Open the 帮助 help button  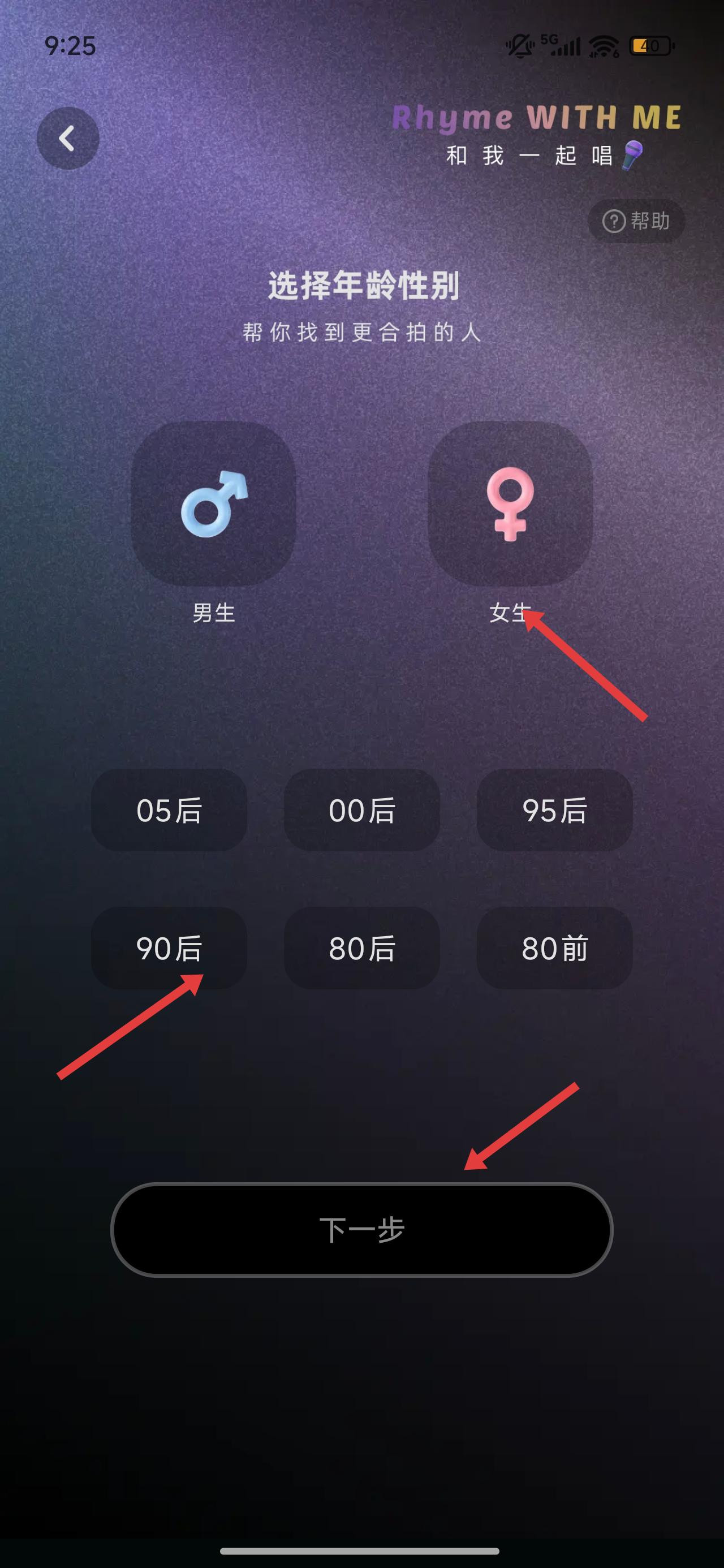pyautogui.click(x=636, y=221)
